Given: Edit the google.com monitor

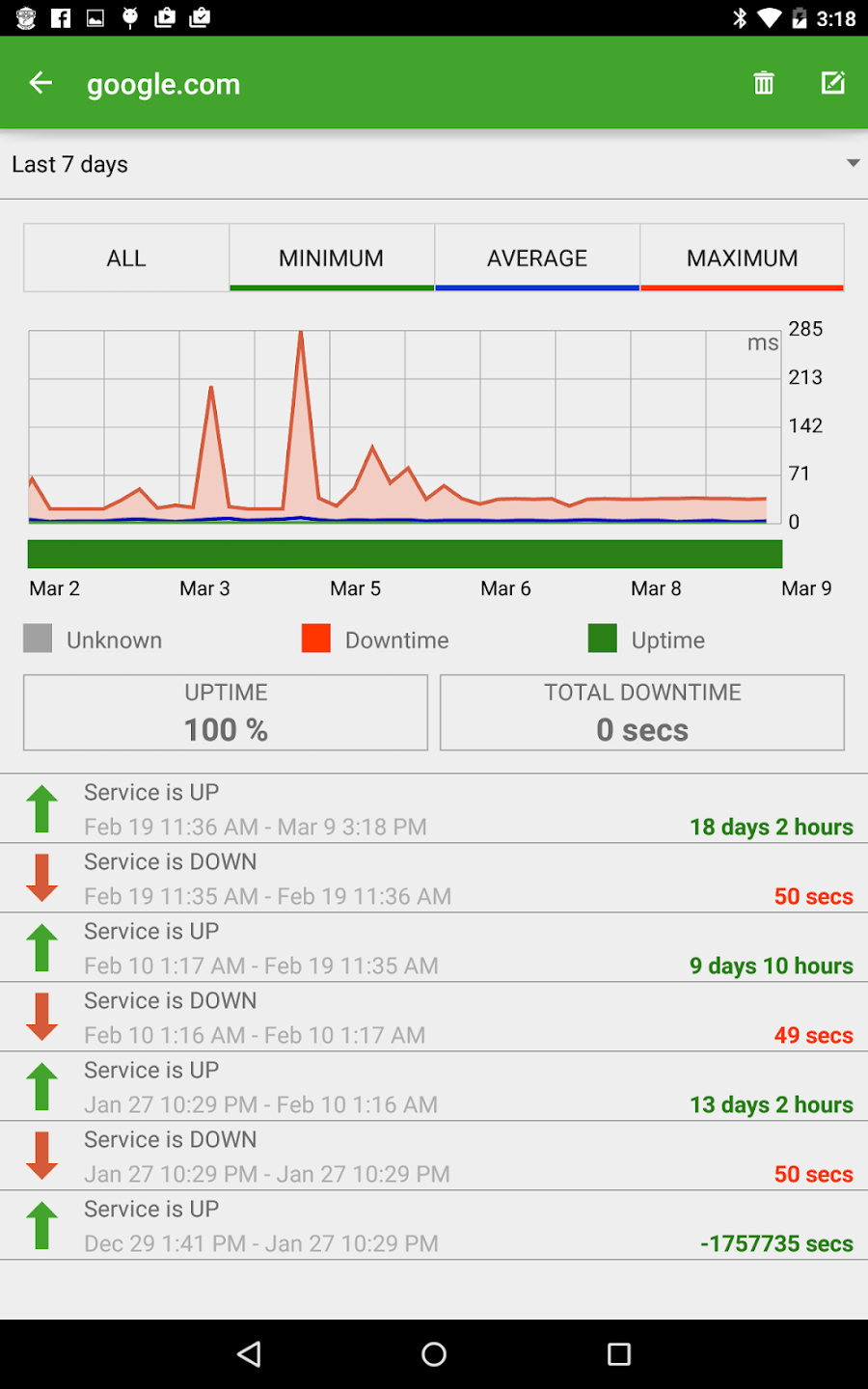Looking at the screenshot, I should pos(833,83).
